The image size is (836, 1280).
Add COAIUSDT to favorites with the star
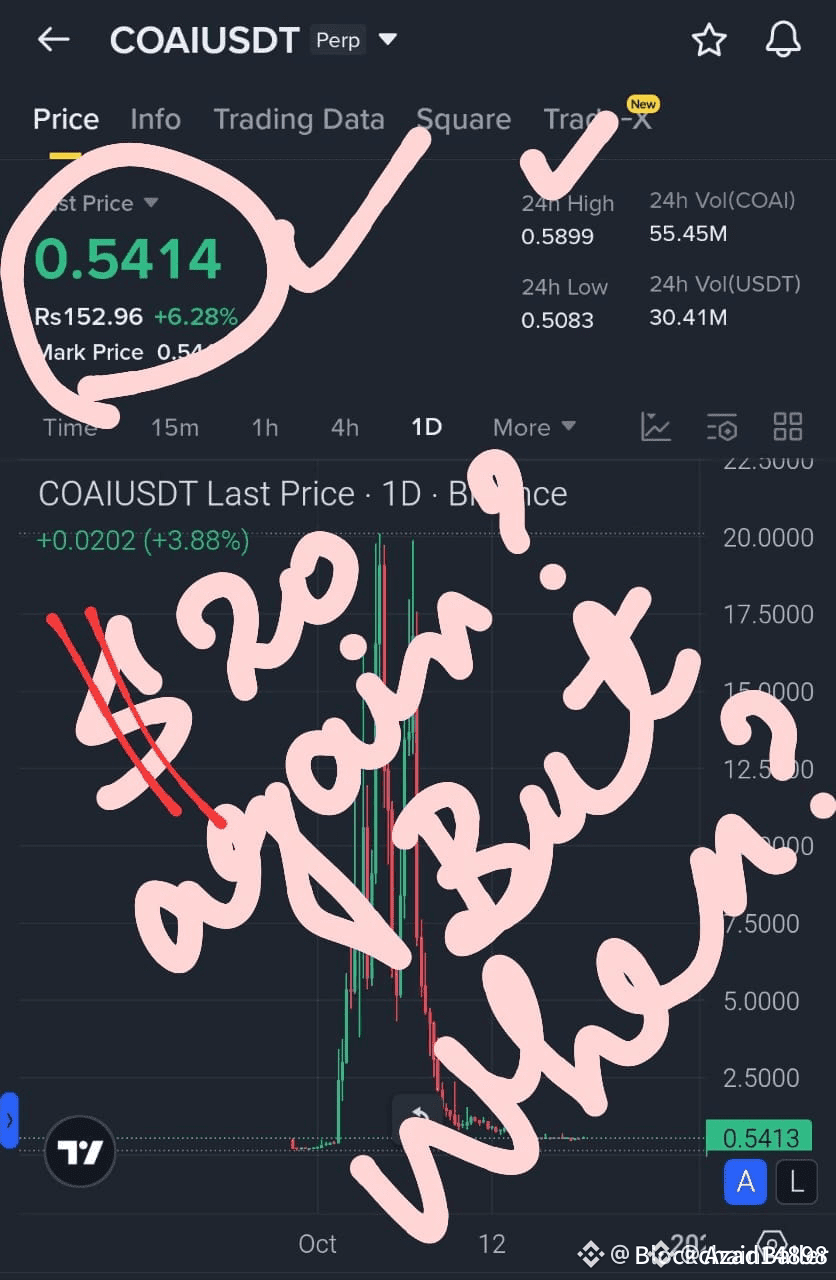click(709, 40)
